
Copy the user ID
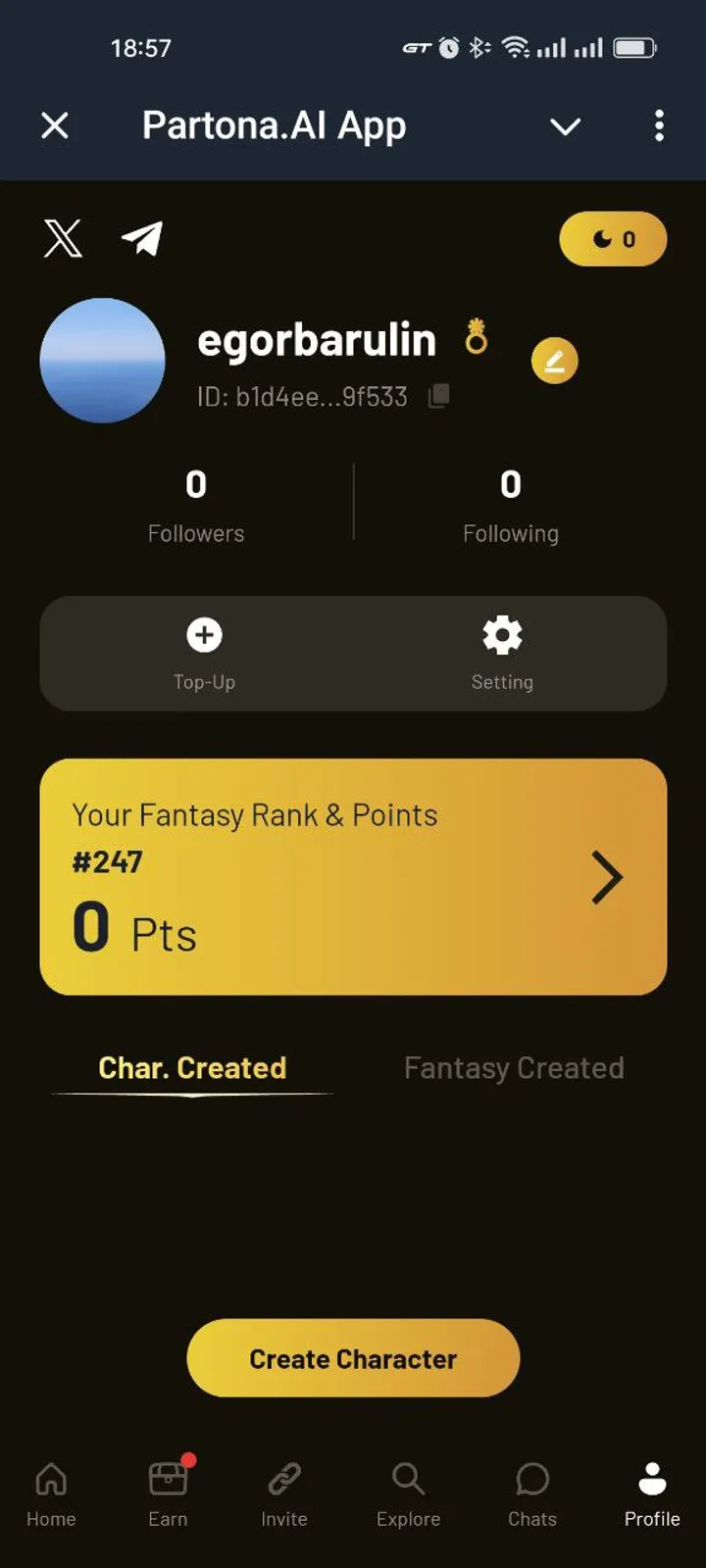(439, 396)
